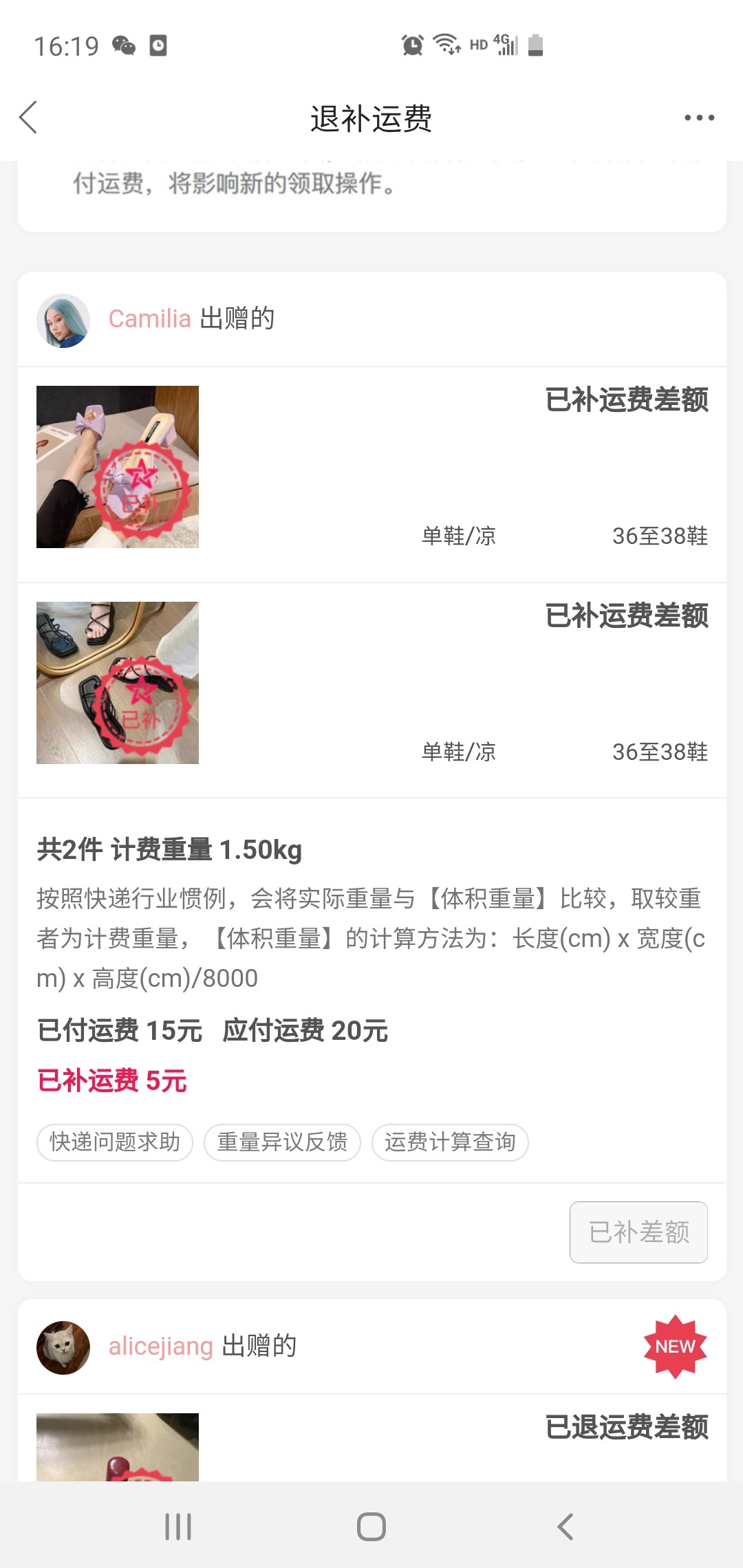The width and height of the screenshot is (743, 1568).
Task: Open Camilia's profile avatar
Action: 63,320
